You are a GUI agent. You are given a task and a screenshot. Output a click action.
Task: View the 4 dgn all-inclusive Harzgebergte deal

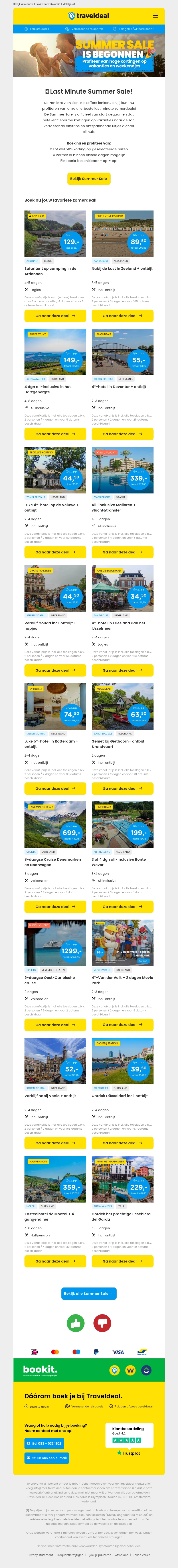[x=55, y=434]
